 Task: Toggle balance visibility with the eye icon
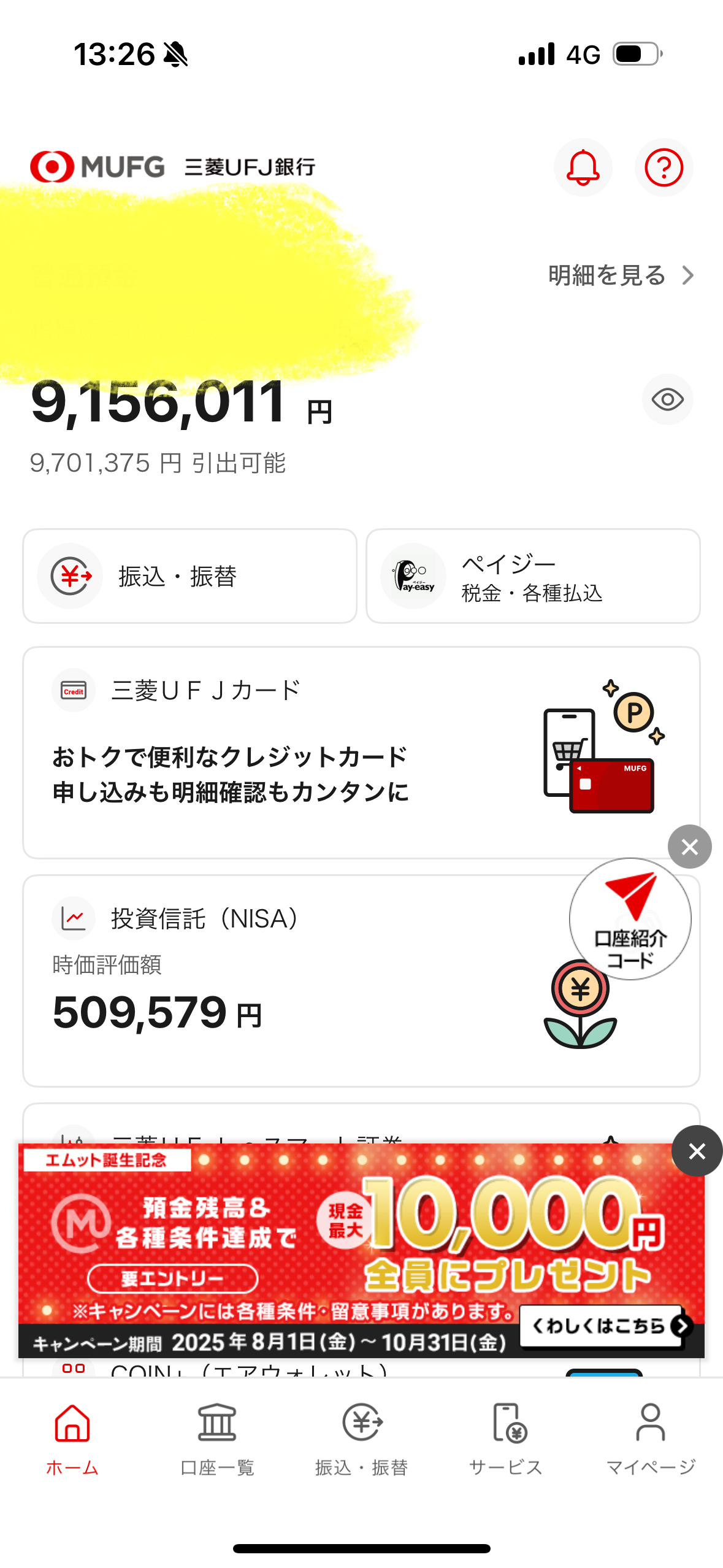click(667, 400)
